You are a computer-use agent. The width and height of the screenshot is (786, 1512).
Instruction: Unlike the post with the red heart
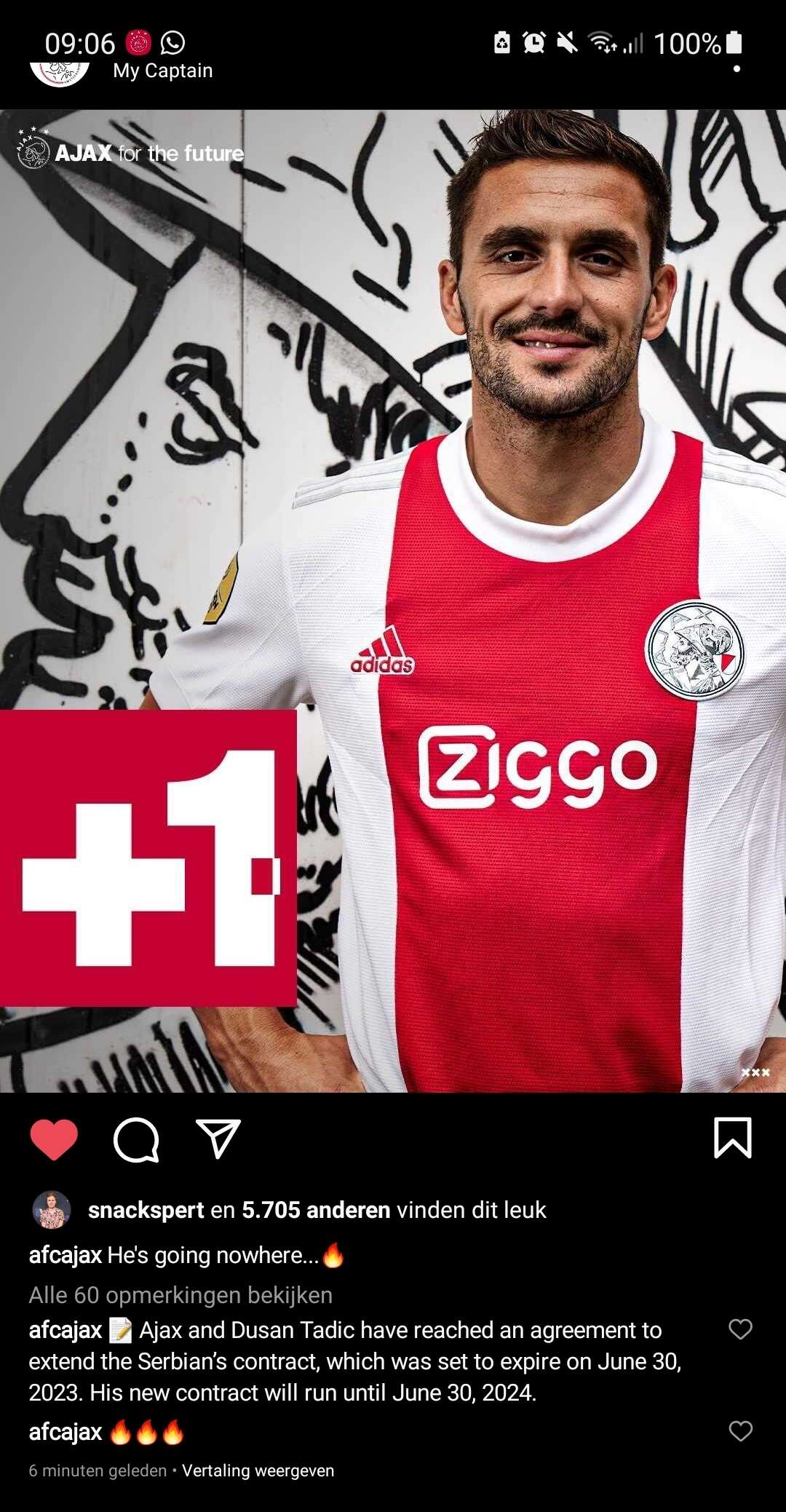click(x=54, y=1139)
